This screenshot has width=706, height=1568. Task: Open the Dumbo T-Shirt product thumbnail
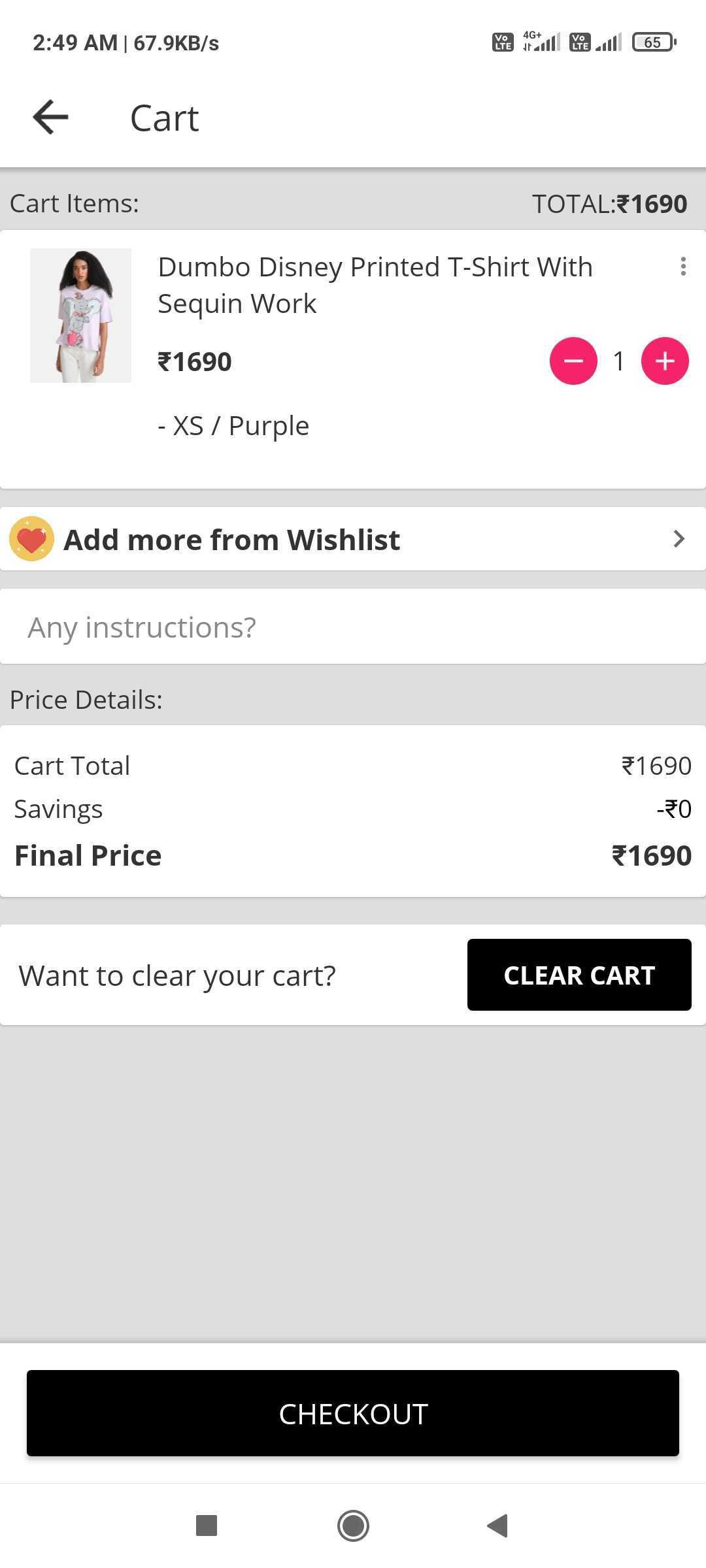click(x=81, y=316)
